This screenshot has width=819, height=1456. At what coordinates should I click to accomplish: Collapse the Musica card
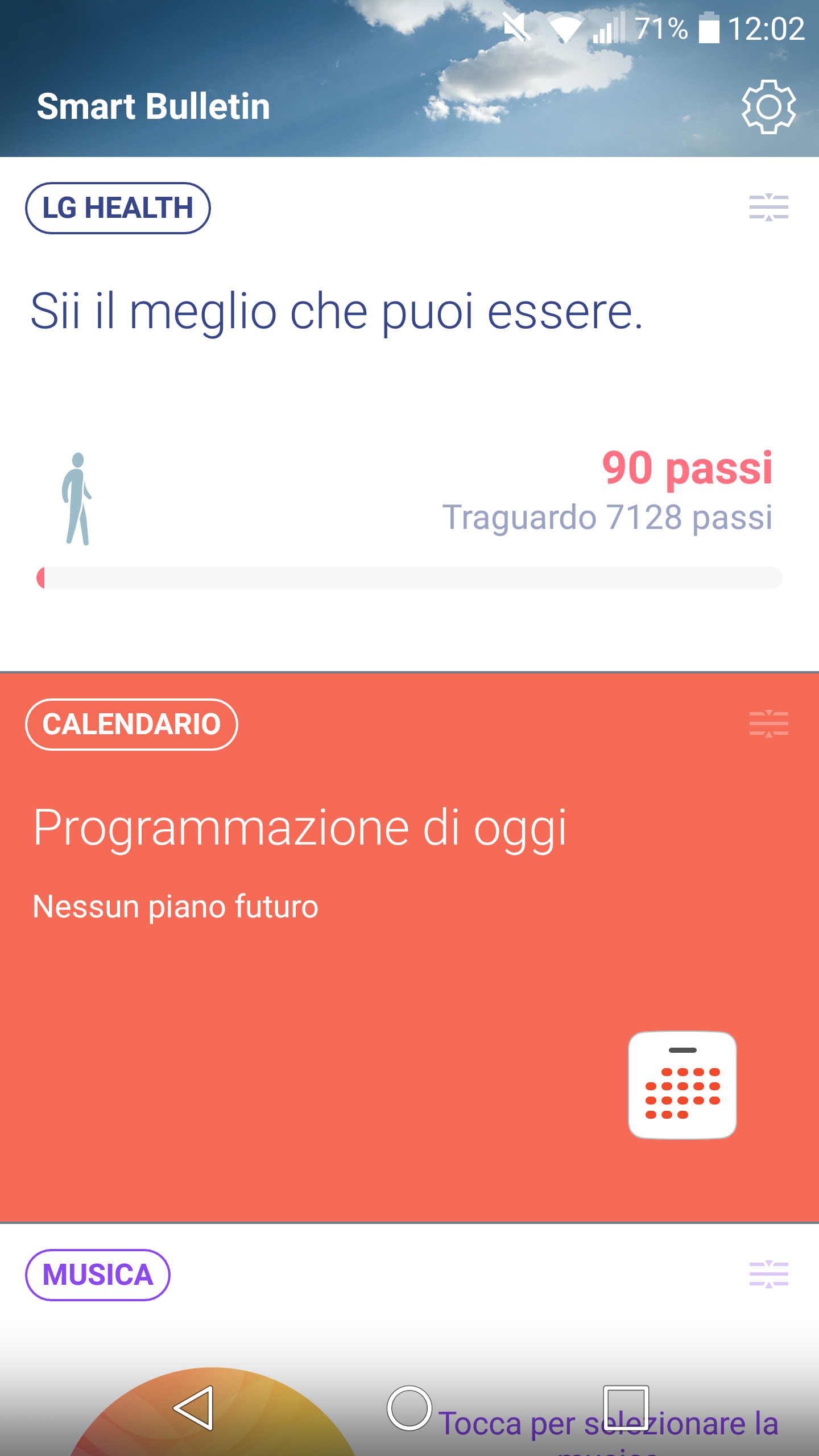768,1275
